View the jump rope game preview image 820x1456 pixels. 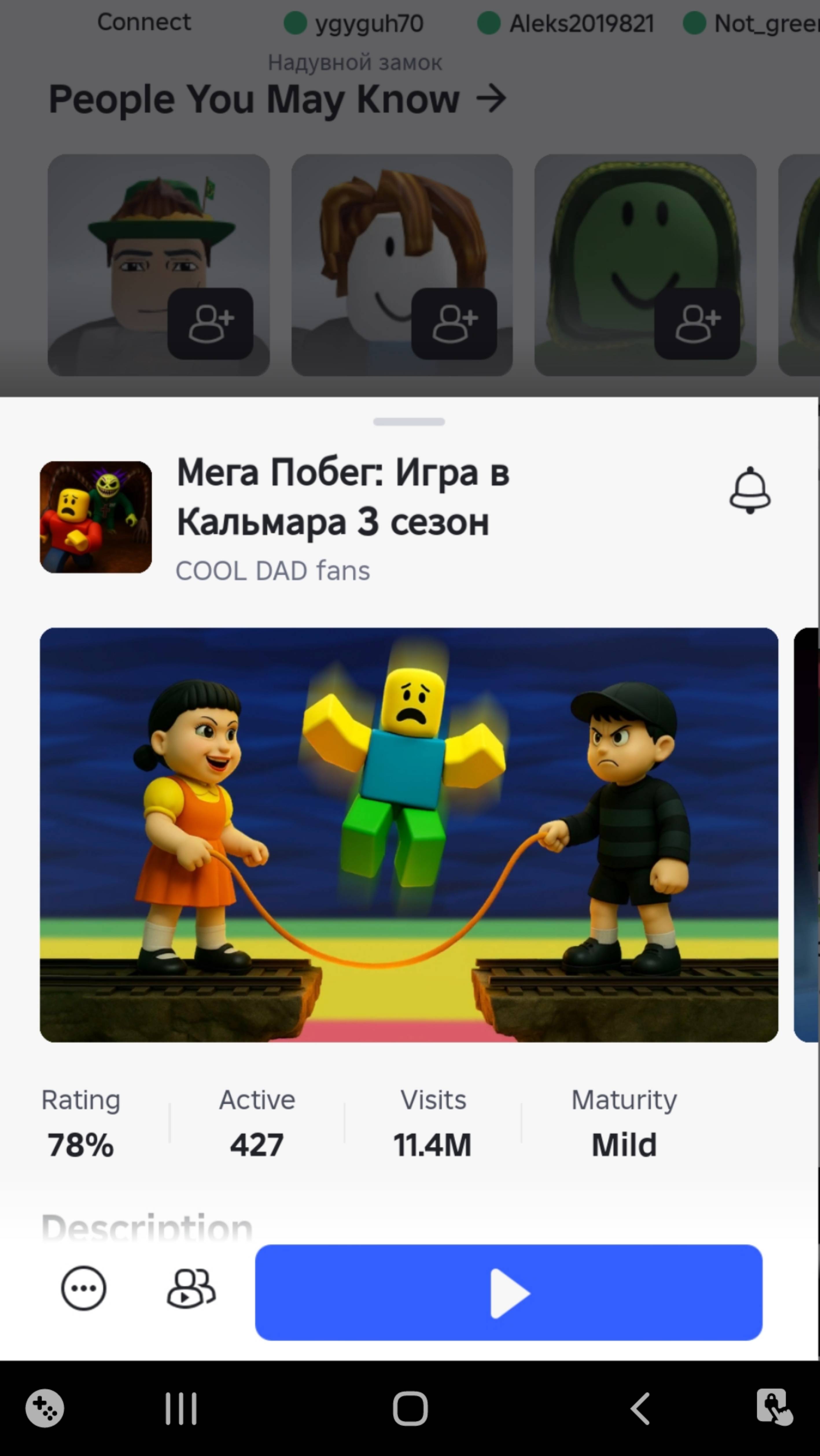[408, 834]
